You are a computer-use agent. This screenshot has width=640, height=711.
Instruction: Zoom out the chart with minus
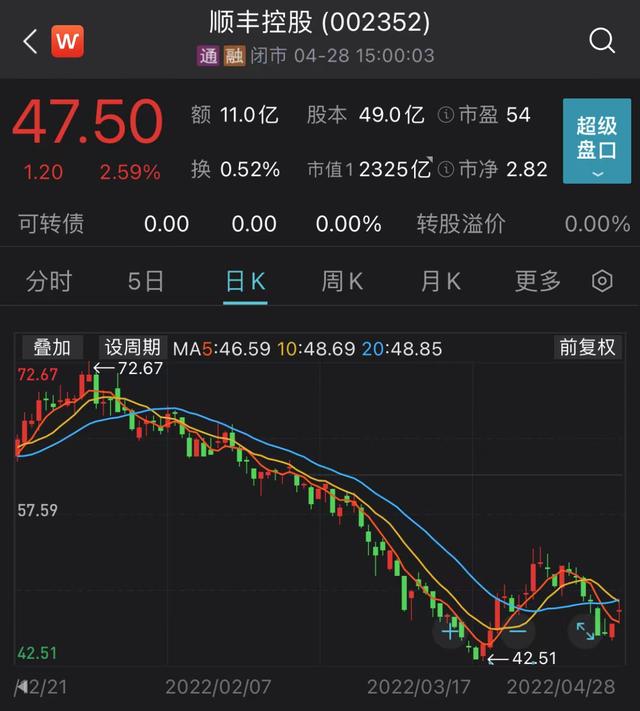[x=517, y=631]
